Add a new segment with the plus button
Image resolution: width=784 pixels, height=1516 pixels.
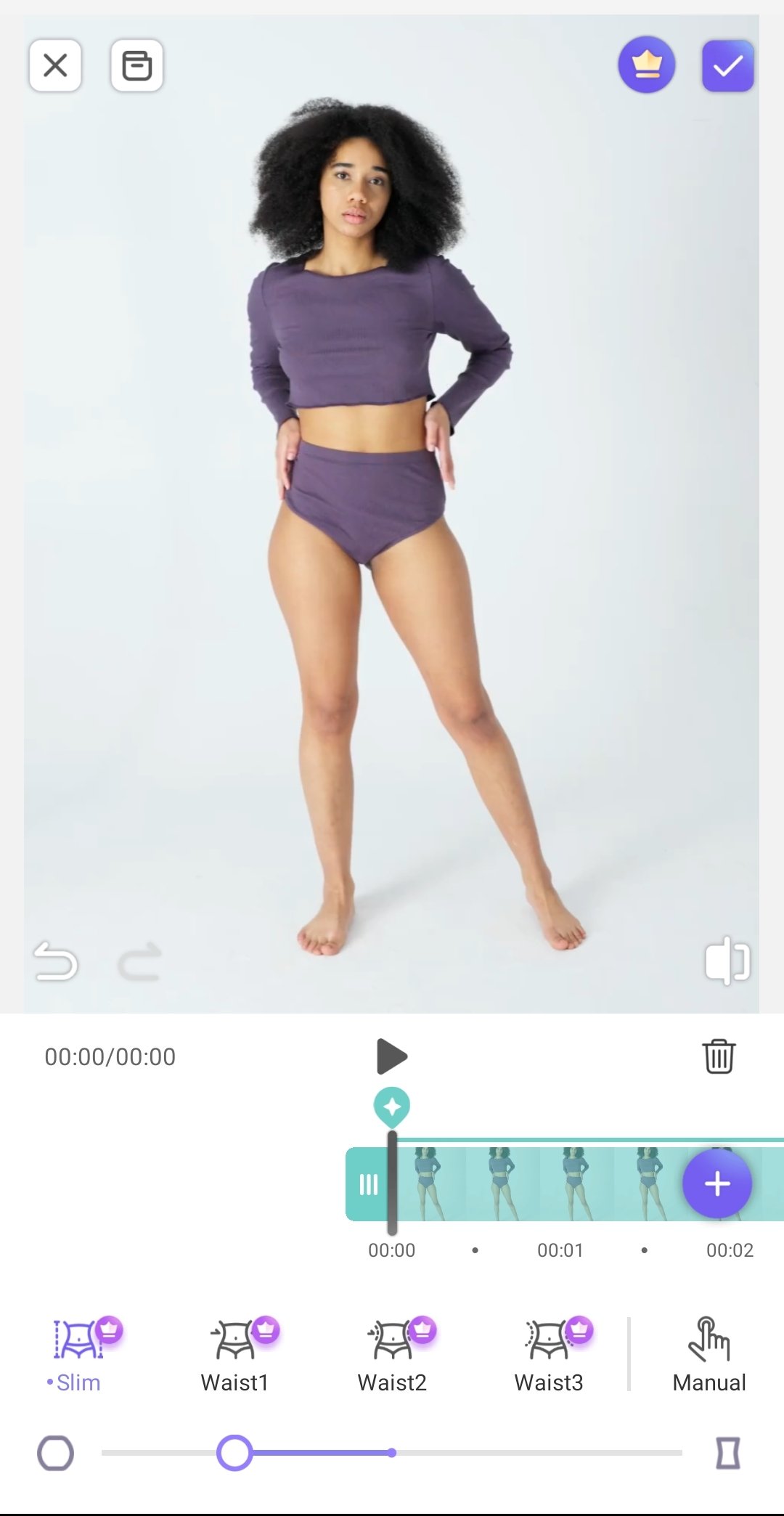(x=717, y=1183)
